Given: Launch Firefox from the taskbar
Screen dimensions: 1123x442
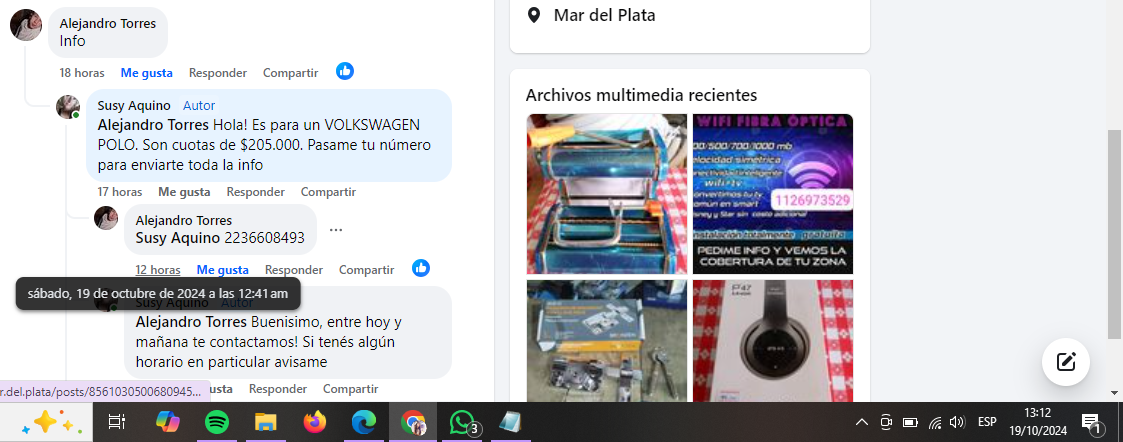Looking at the screenshot, I should 315,423.
